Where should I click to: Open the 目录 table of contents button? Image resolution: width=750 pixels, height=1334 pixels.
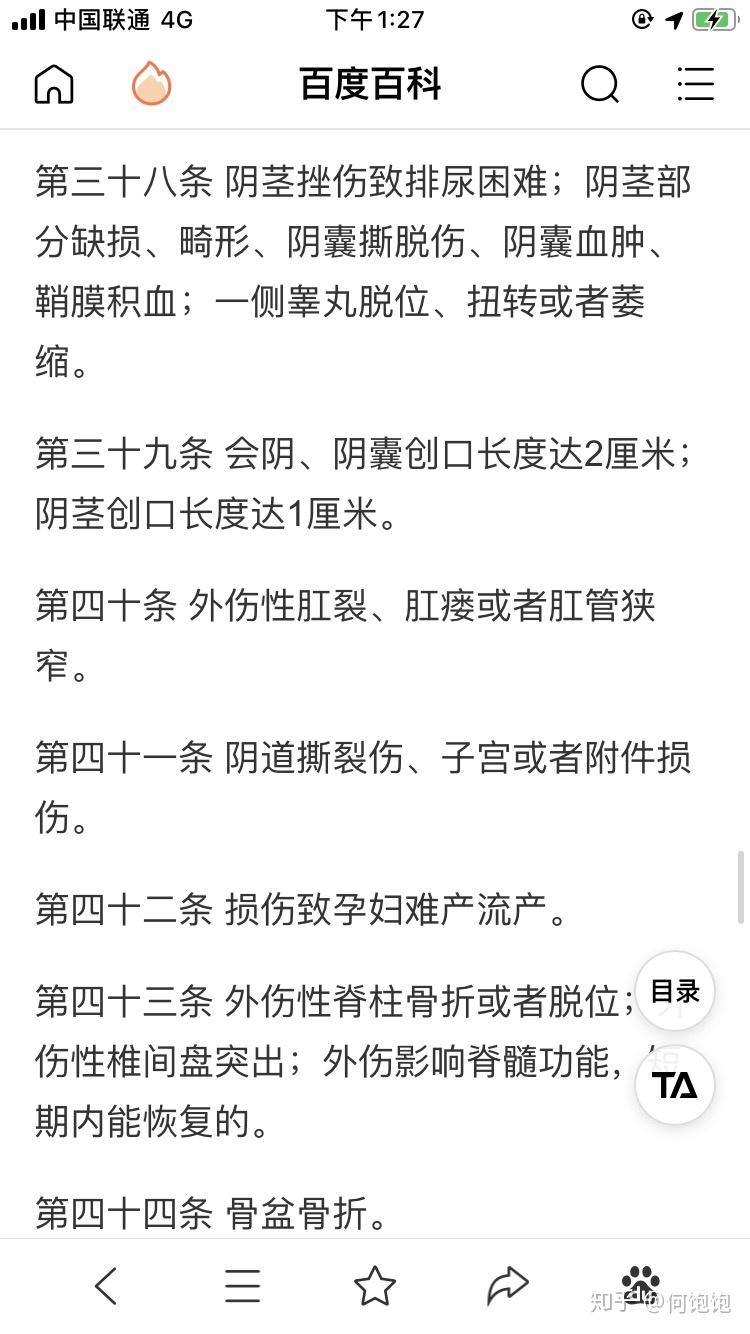[675, 992]
